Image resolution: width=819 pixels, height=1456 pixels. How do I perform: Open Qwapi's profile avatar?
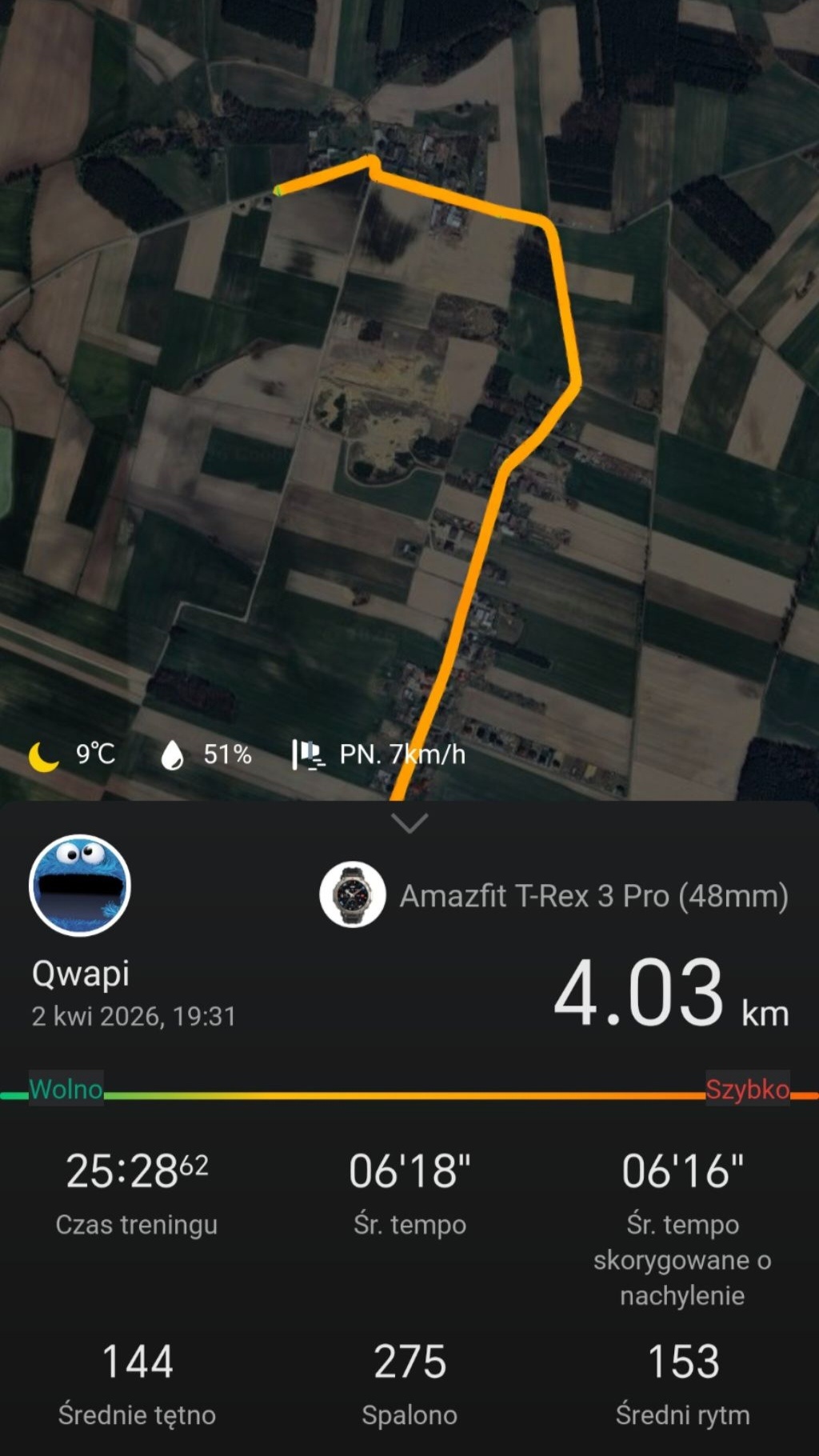(x=80, y=886)
